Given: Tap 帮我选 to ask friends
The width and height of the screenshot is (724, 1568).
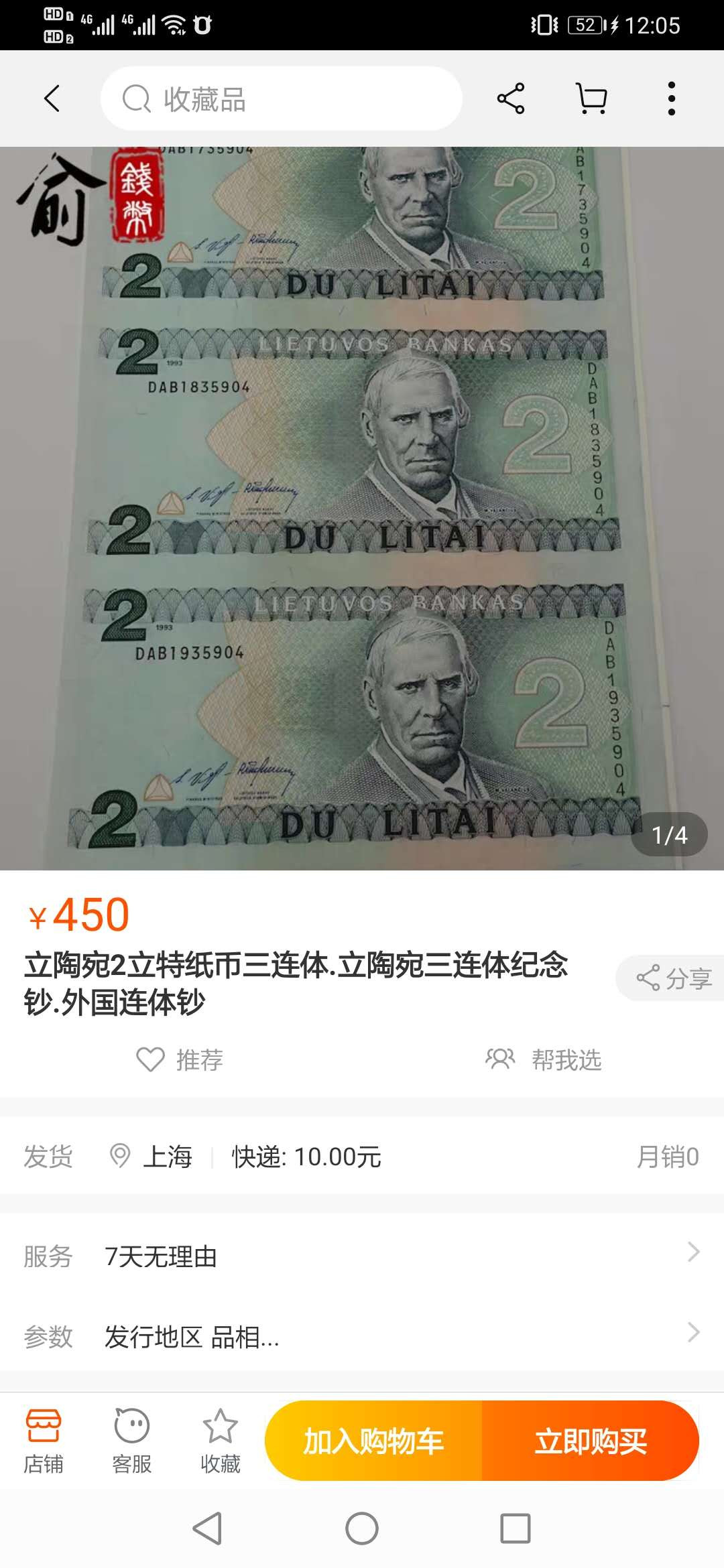Looking at the screenshot, I should [544, 1059].
